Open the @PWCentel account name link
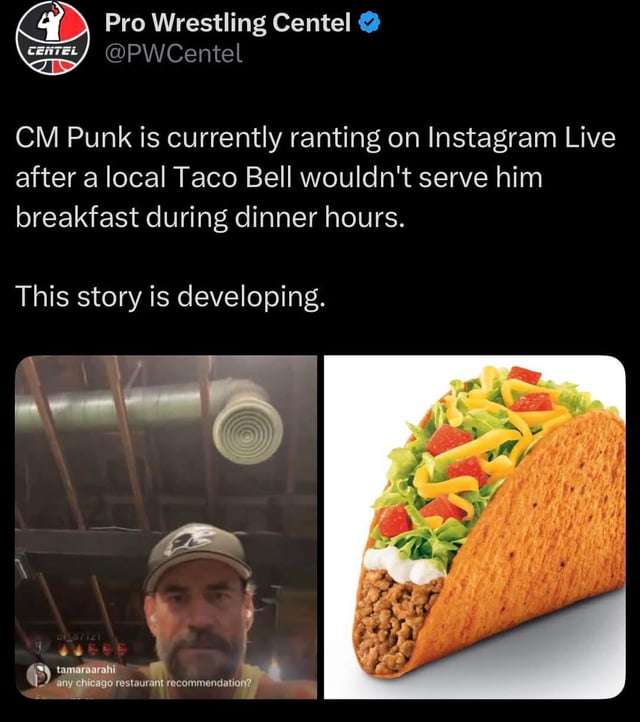Viewport: 640px width, 722px height. pyautogui.click(x=173, y=53)
